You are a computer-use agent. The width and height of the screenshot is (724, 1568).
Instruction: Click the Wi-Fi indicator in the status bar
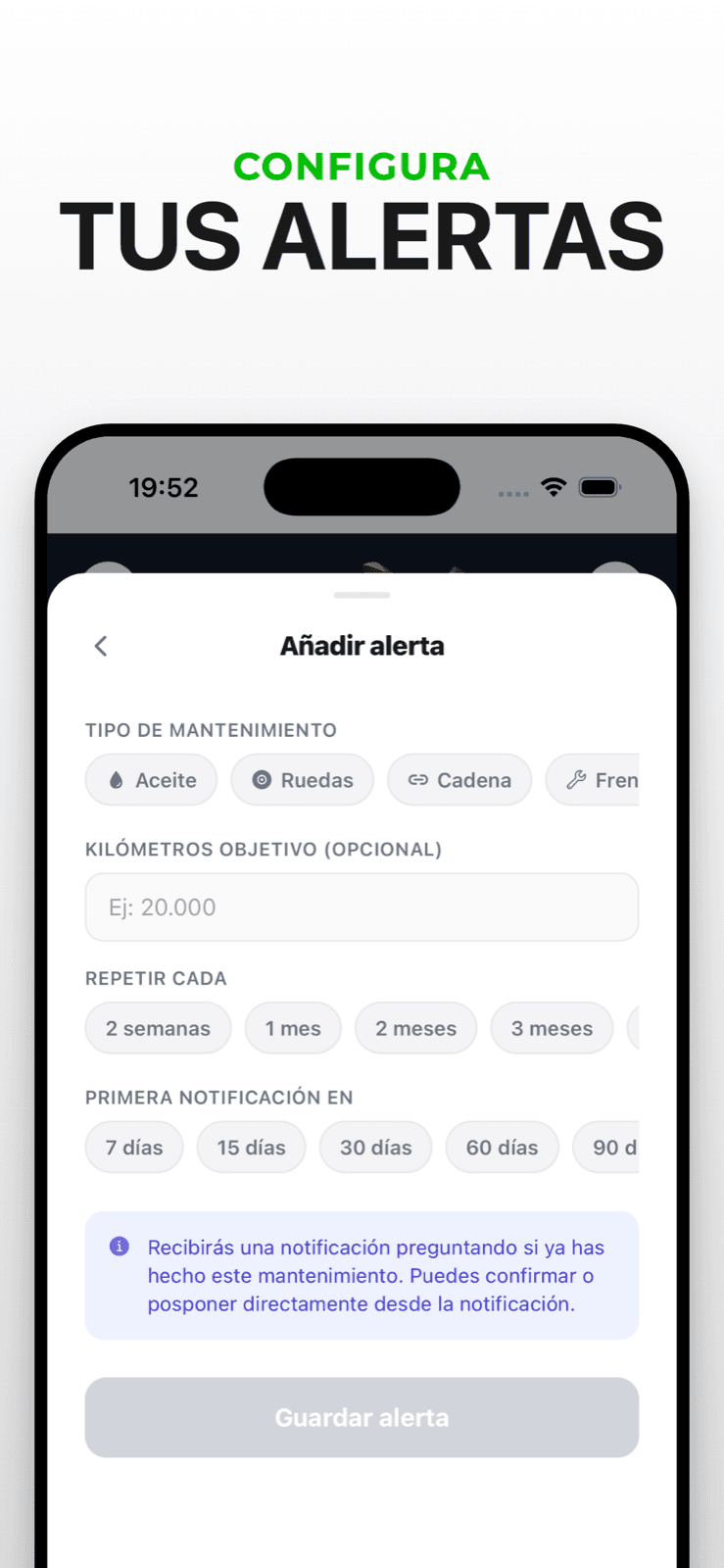(553, 486)
